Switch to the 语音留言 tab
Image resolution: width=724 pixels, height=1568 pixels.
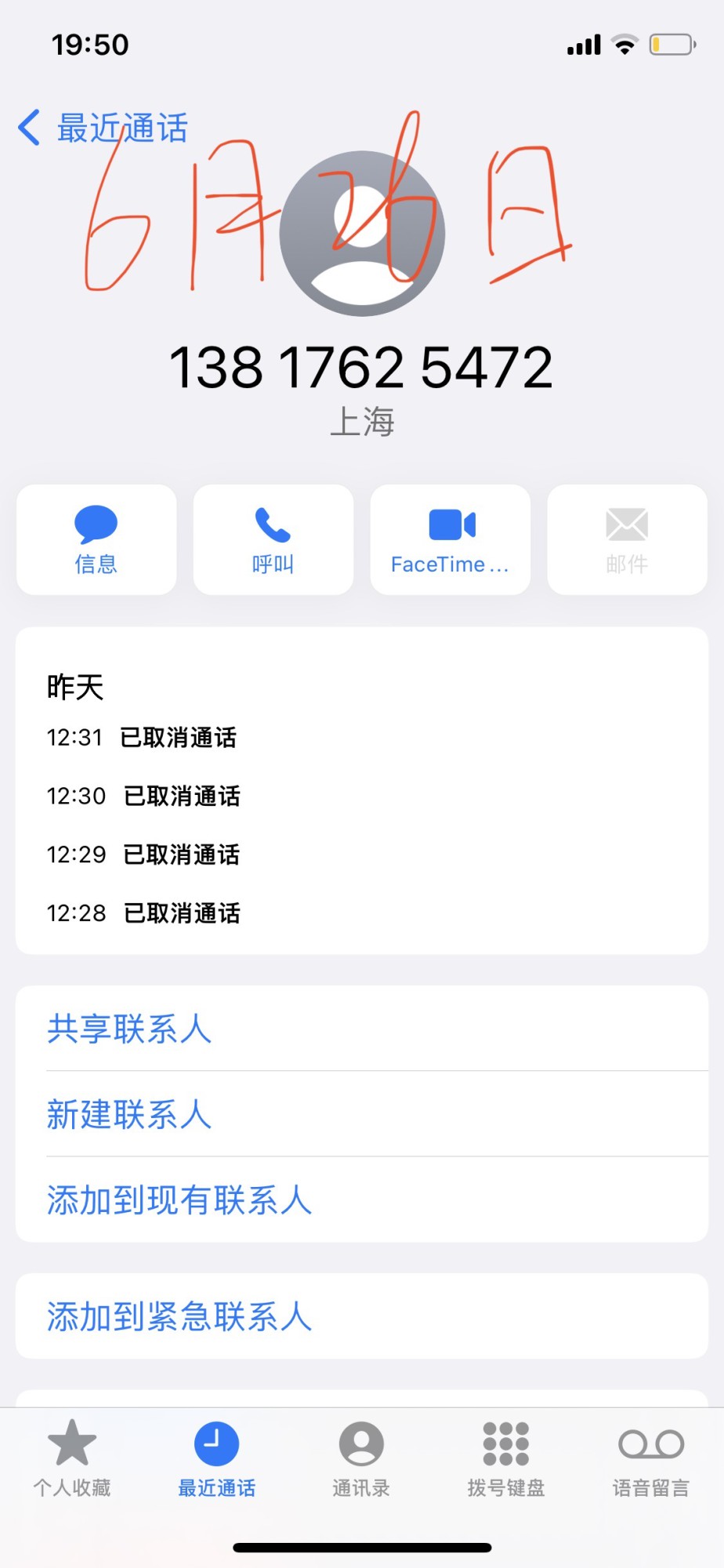pyautogui.click(x=650, y=1458)
